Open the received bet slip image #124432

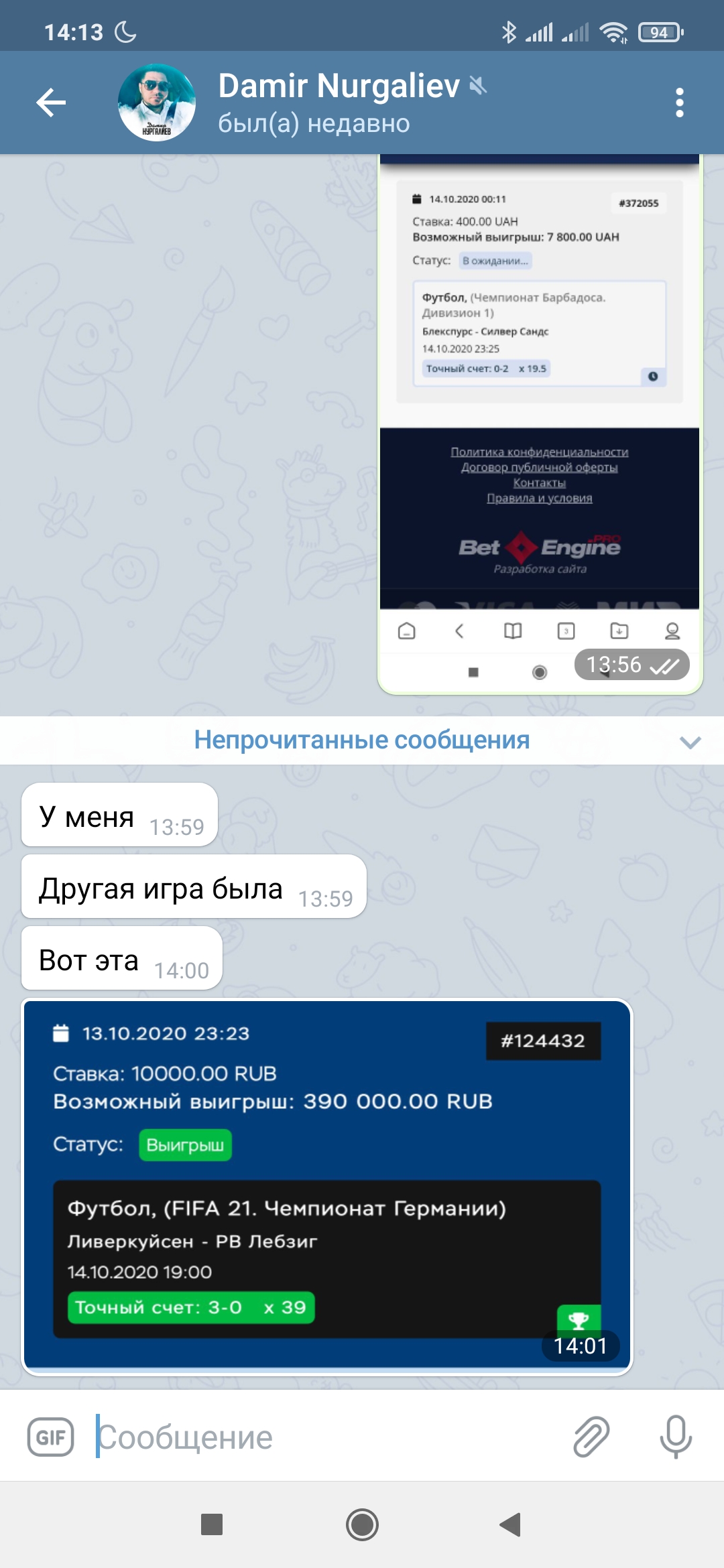click(x=327, y=1186)
